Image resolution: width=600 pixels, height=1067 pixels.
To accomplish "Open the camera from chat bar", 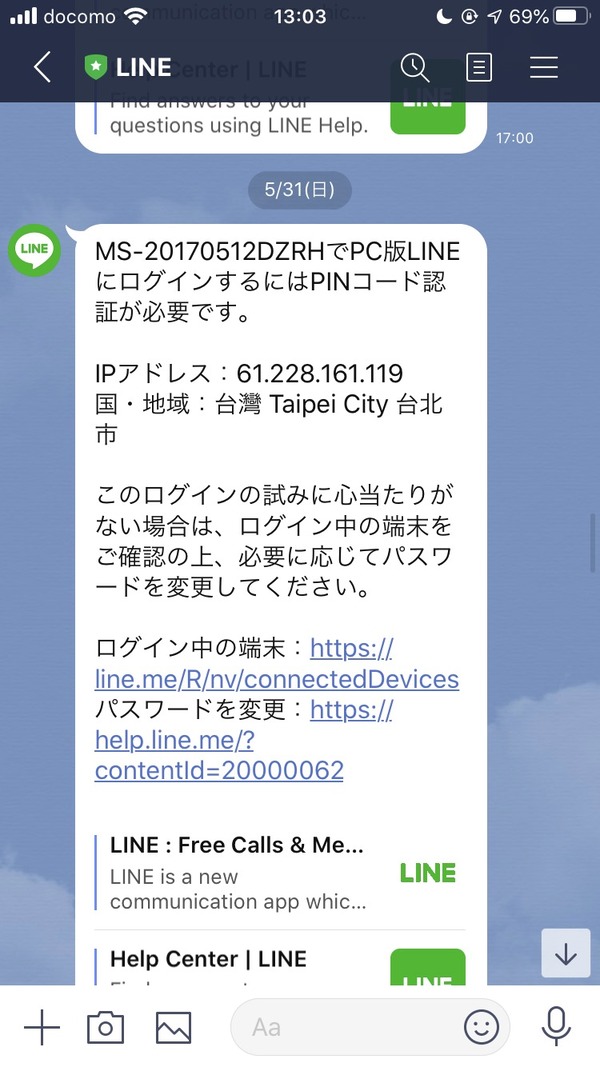I will (105, 1027).
